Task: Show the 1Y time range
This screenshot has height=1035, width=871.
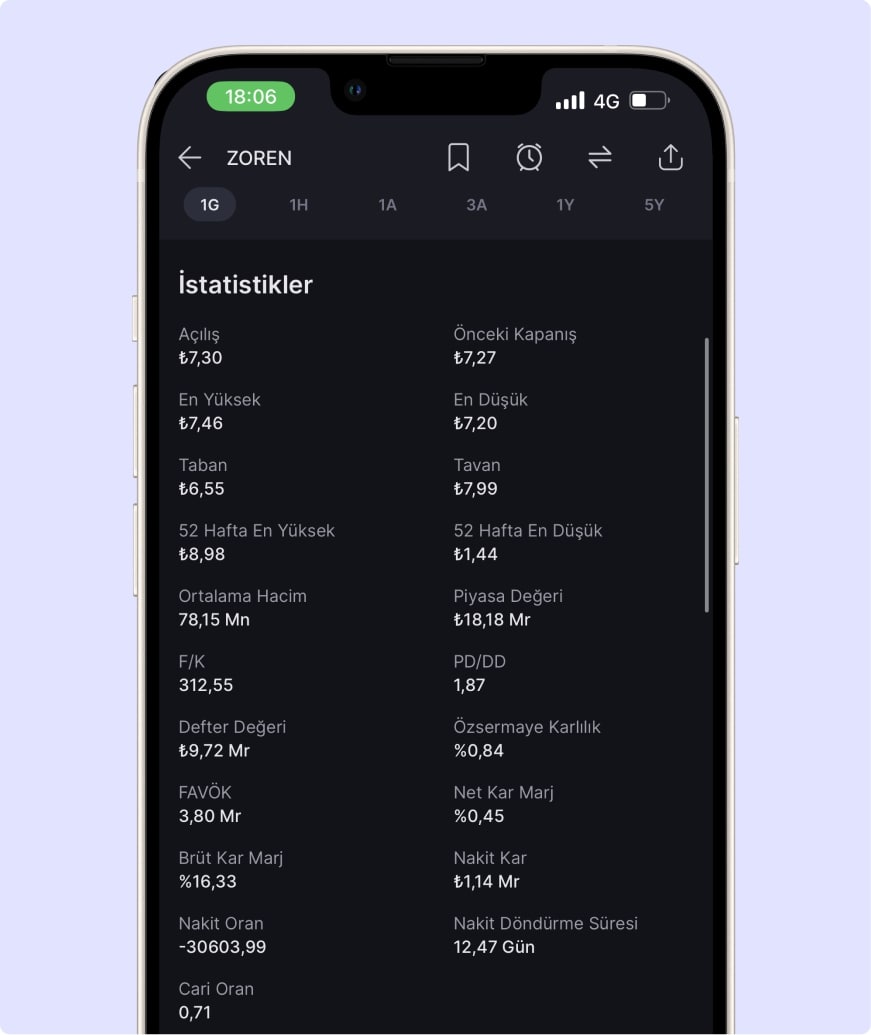Action: tap(565, 205)
